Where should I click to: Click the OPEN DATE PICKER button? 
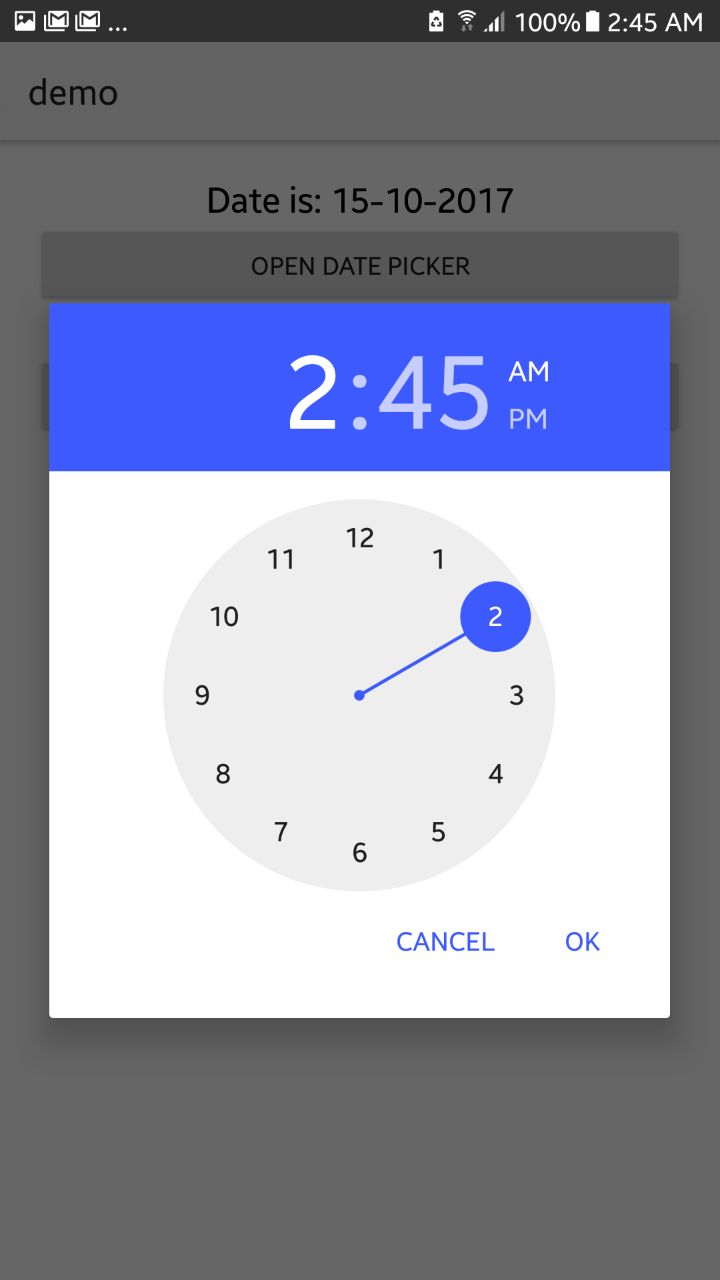[360, 265]
